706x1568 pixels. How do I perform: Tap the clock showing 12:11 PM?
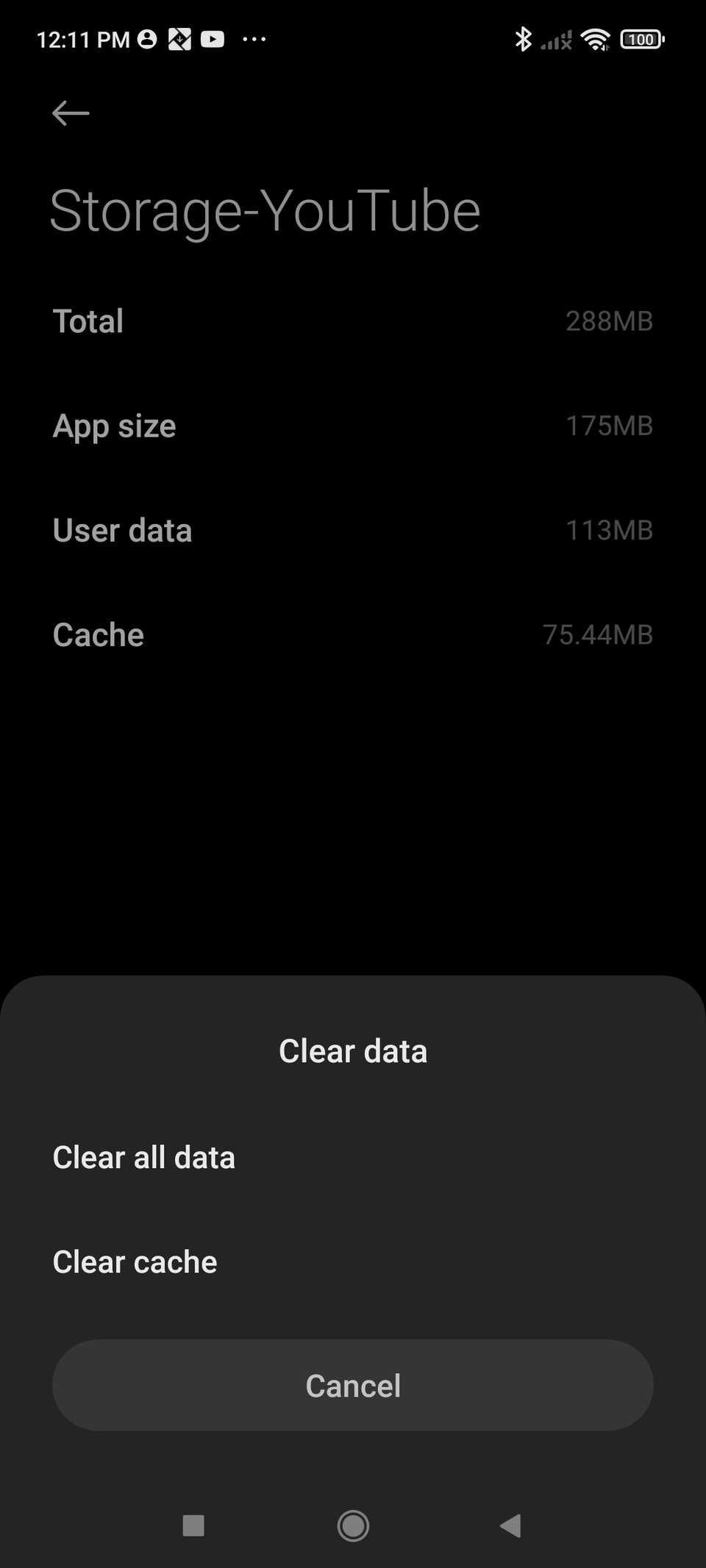tap(83, 39)
